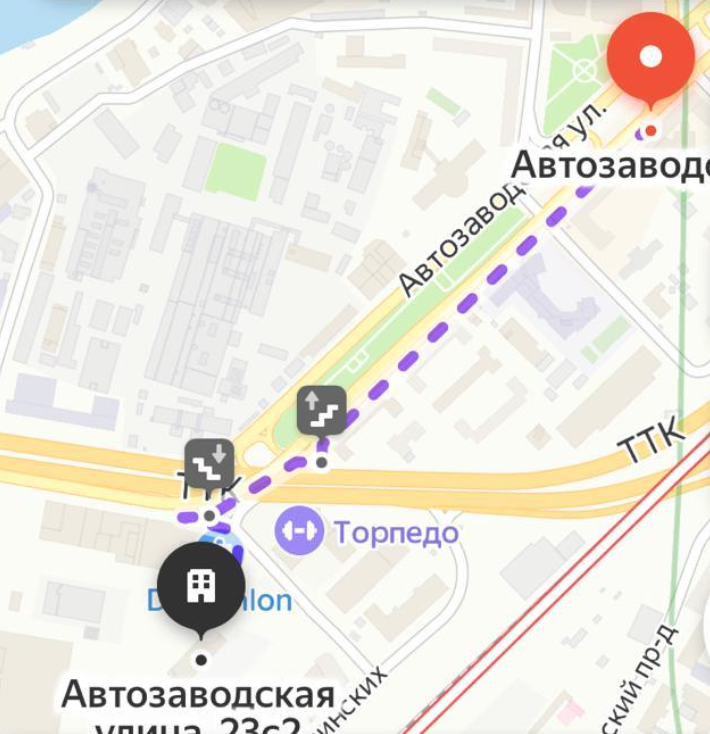
Task: Tap the stairs-down icon near ТТК
Action: point(210,463)
